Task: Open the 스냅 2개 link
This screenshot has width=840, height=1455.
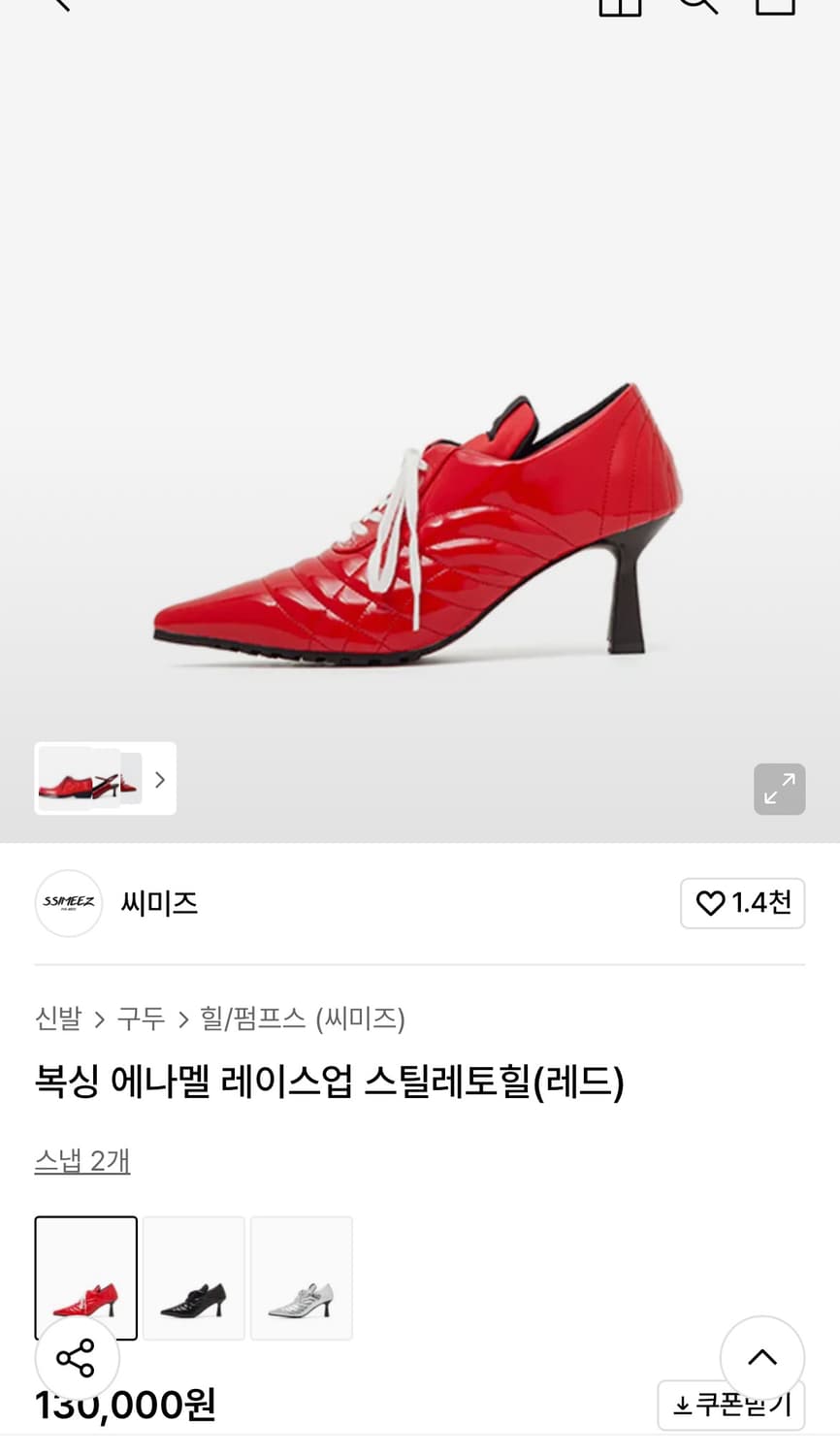Action: click(x=82, y=1159)
